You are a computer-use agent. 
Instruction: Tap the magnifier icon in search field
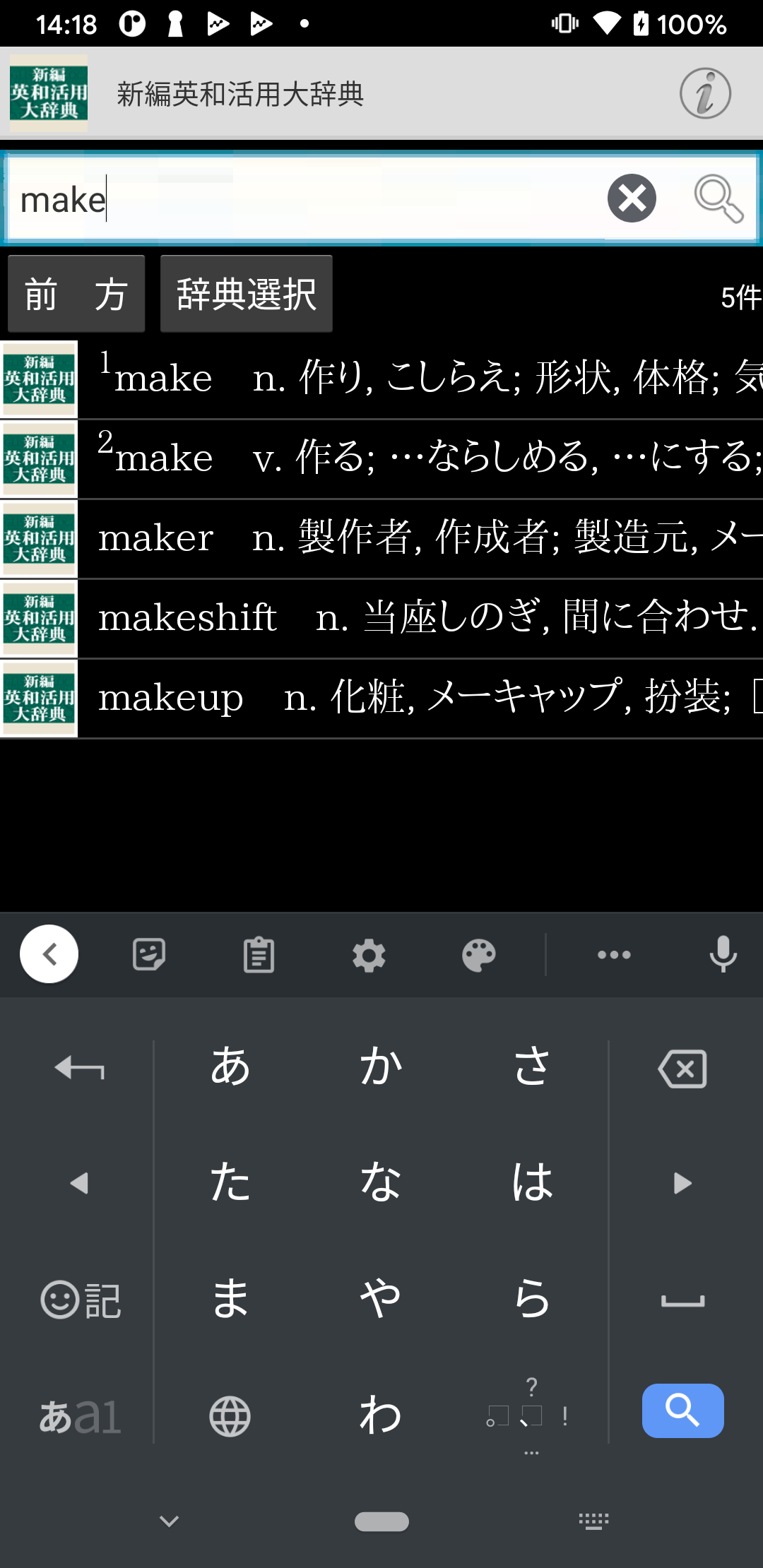pos(718,198)
